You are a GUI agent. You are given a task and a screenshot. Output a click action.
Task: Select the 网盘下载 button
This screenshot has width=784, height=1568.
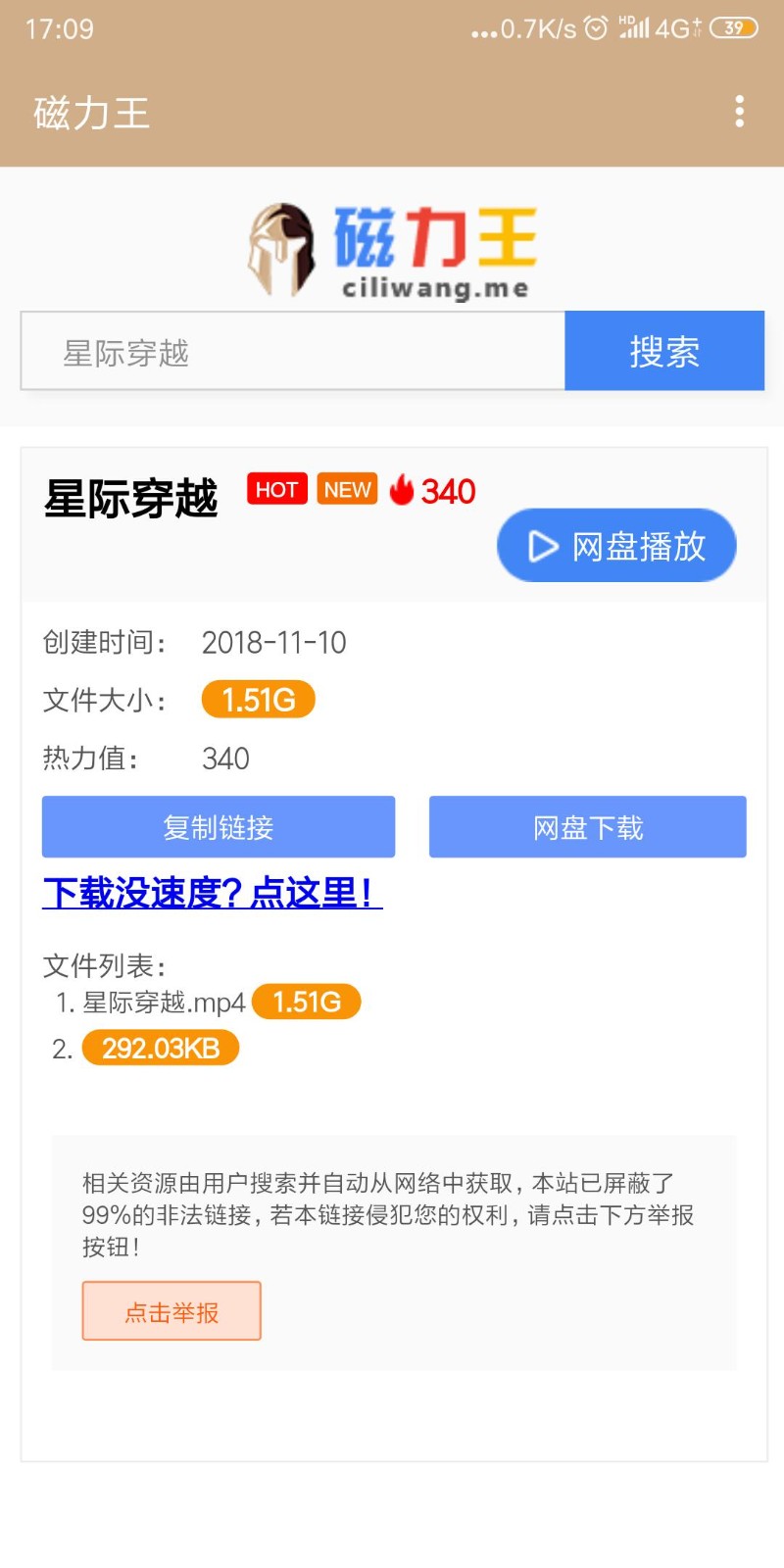tap(588, 827)
